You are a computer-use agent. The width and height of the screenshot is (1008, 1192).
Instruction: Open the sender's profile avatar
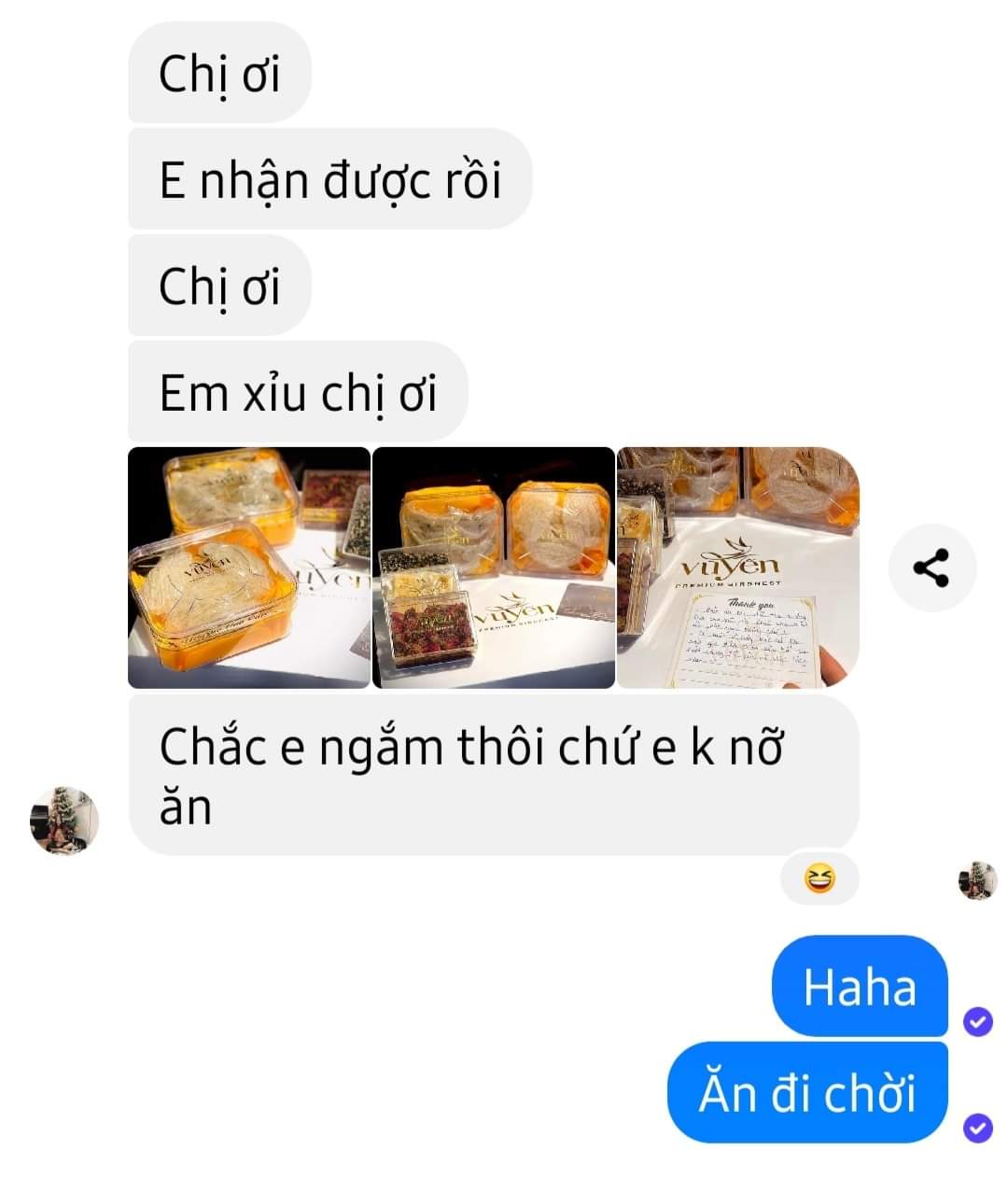[63, 820]
